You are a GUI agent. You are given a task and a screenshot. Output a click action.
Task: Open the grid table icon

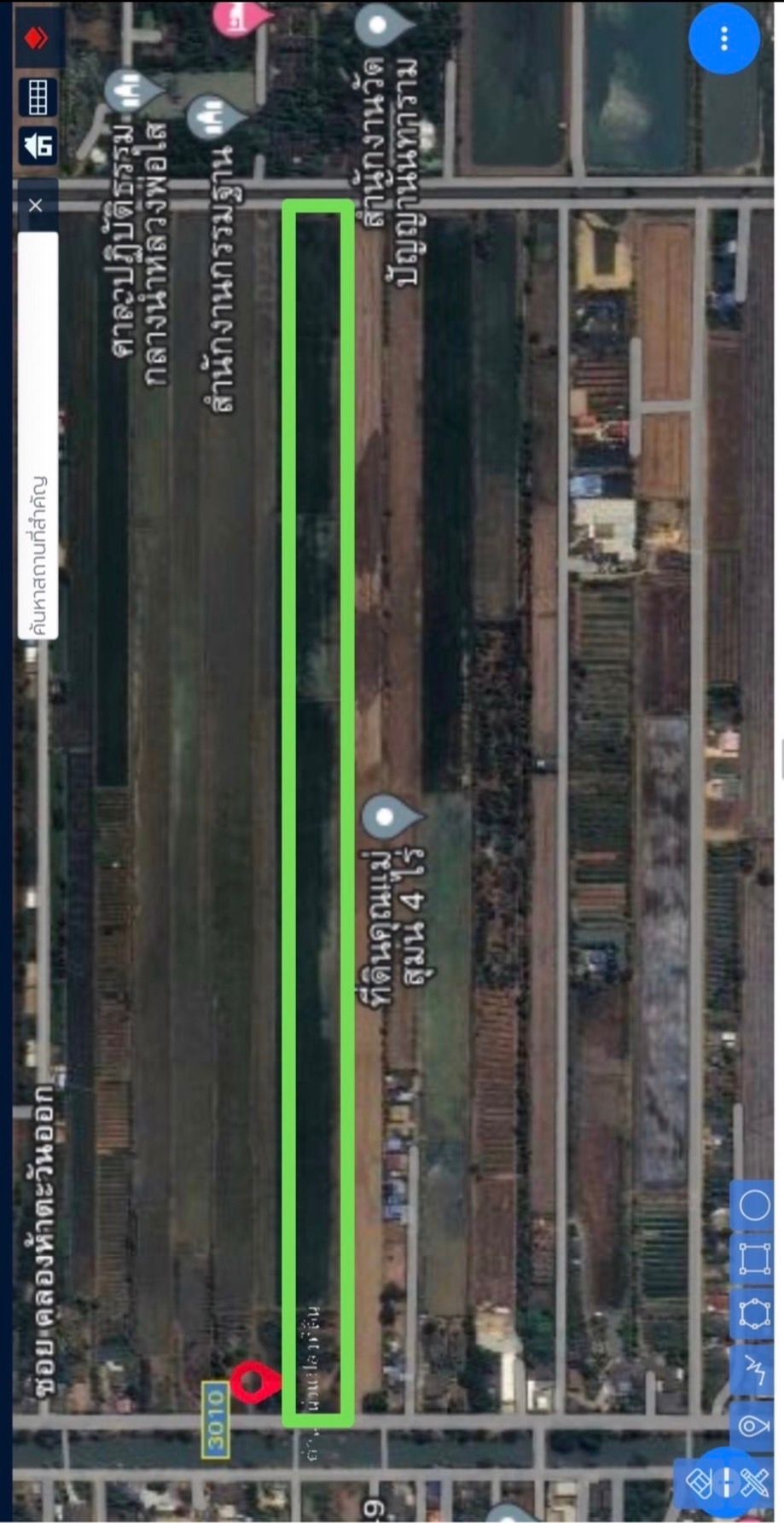(x=38, y=96)
